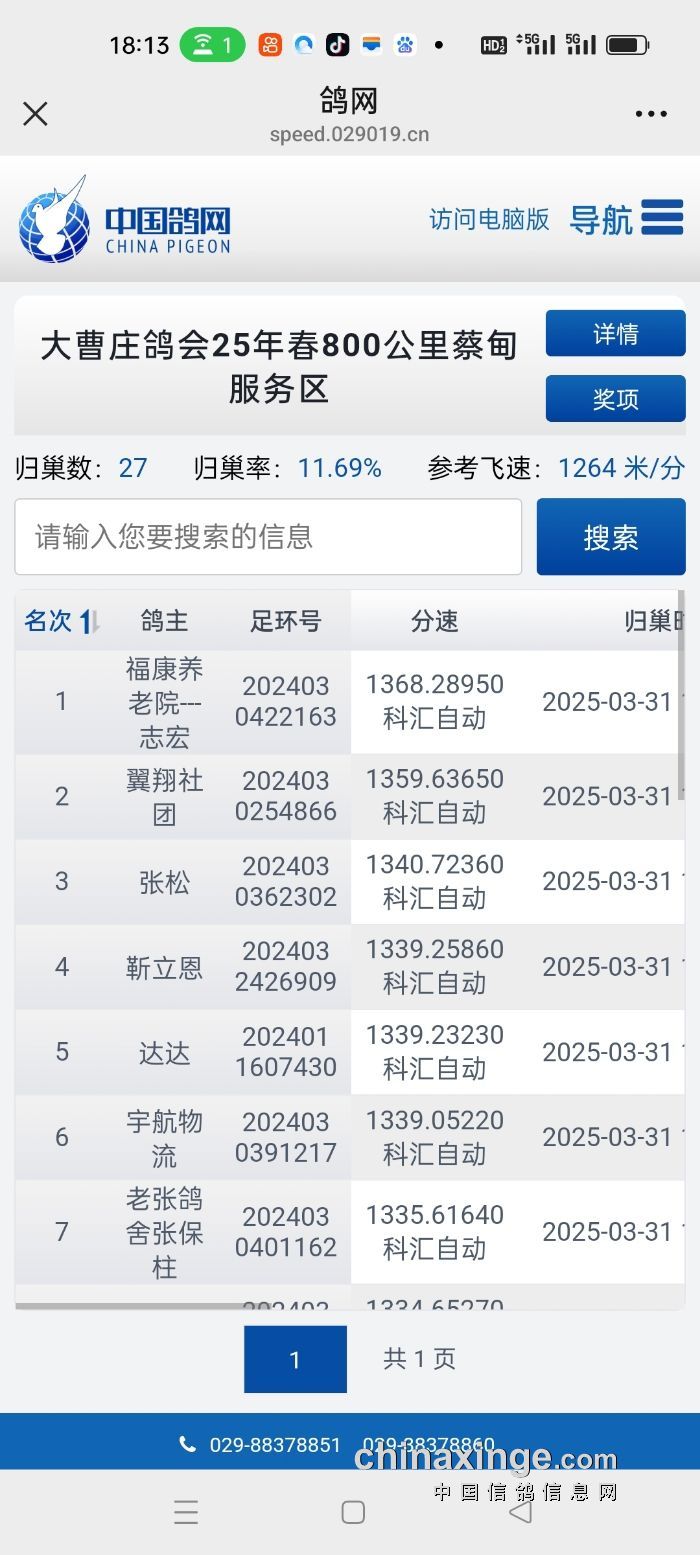Focus the search information input field
Screen dimensions: 700x1555
tap(268, 537)
